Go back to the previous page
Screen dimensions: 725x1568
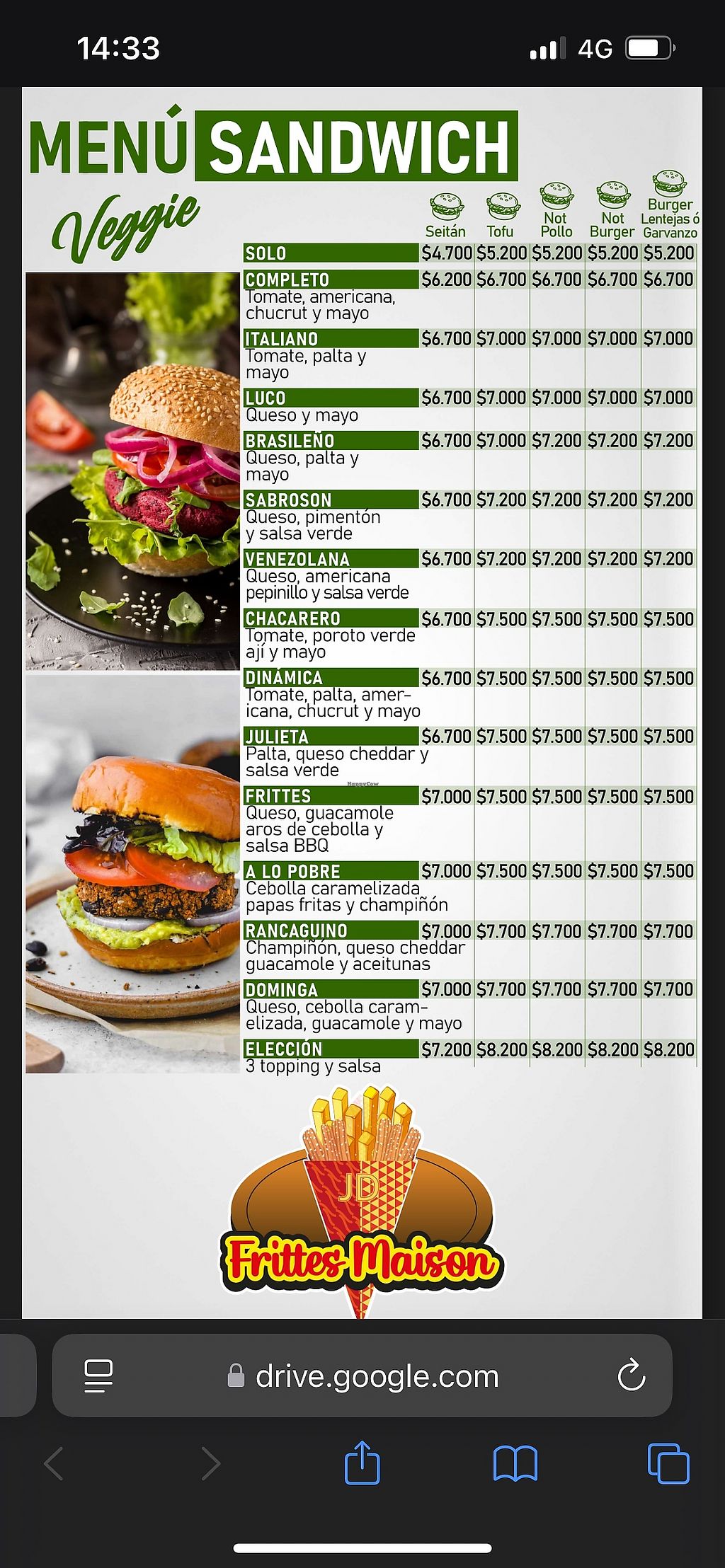[55, 1464]
